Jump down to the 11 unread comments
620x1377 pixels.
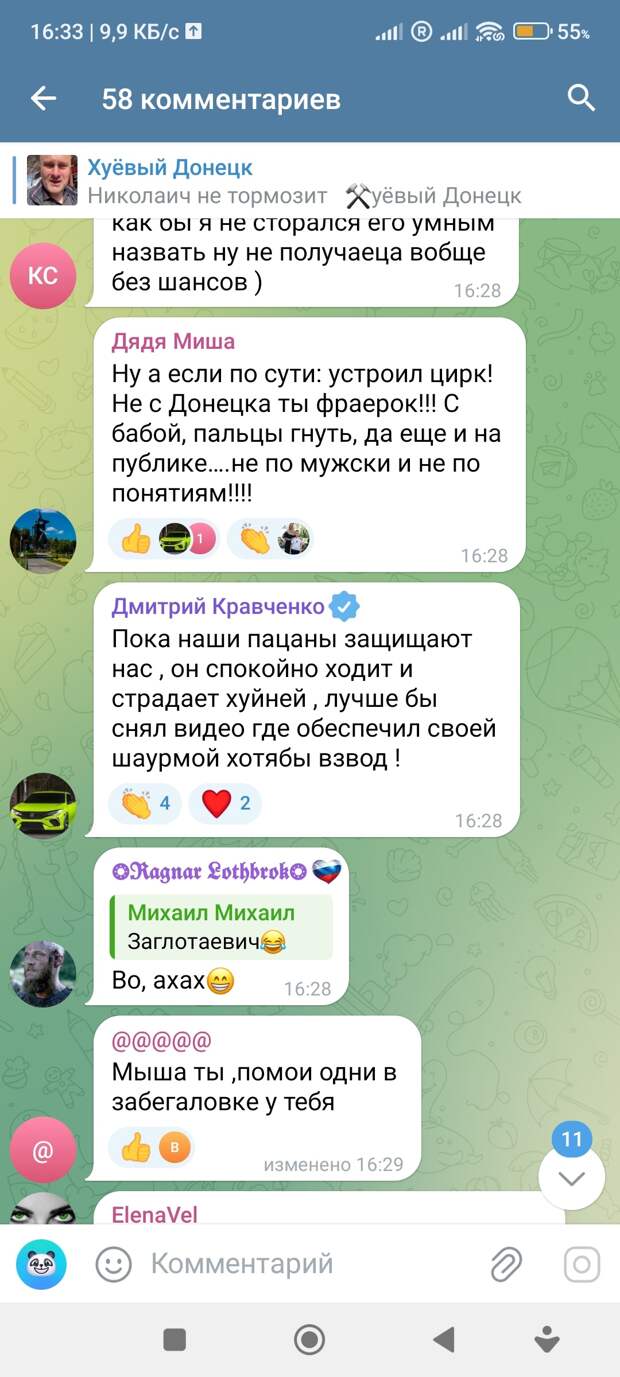571,1176
